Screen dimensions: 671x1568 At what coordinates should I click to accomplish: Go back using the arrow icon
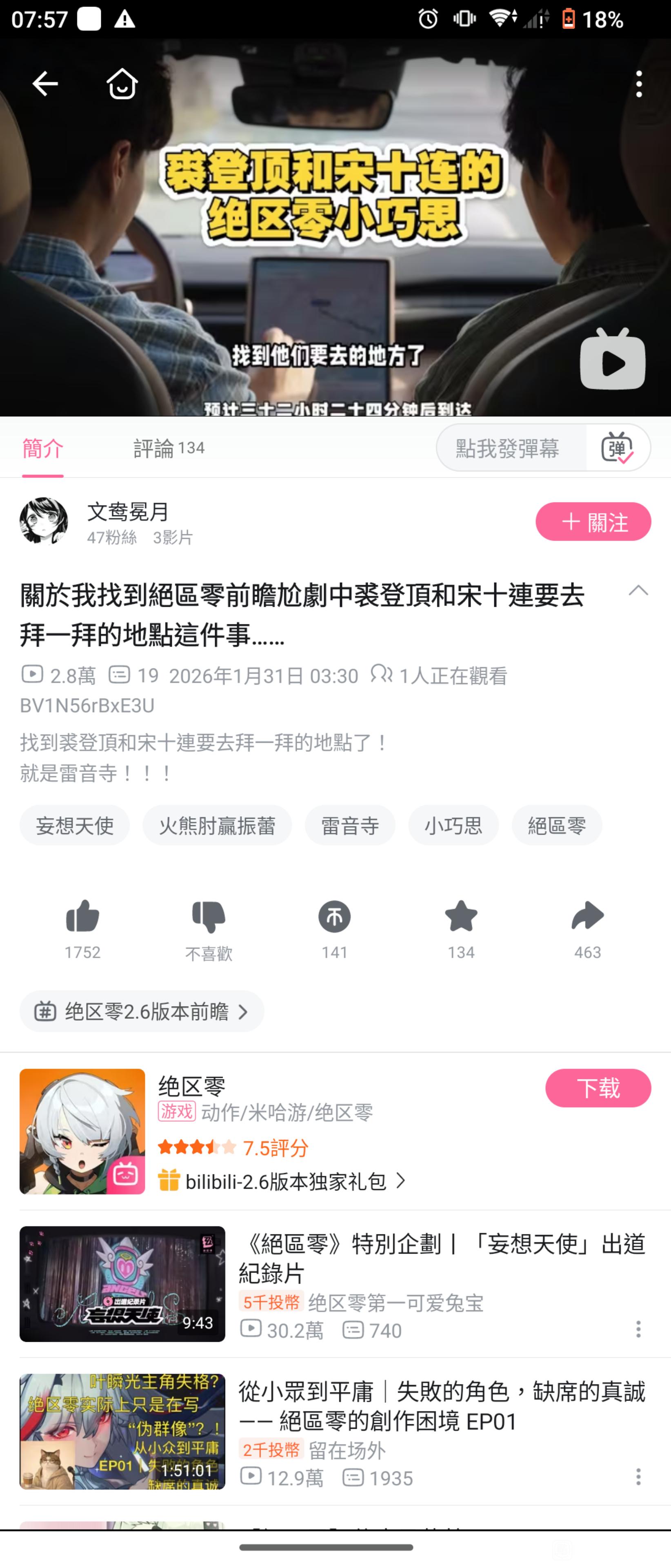[x=44, y=83]
